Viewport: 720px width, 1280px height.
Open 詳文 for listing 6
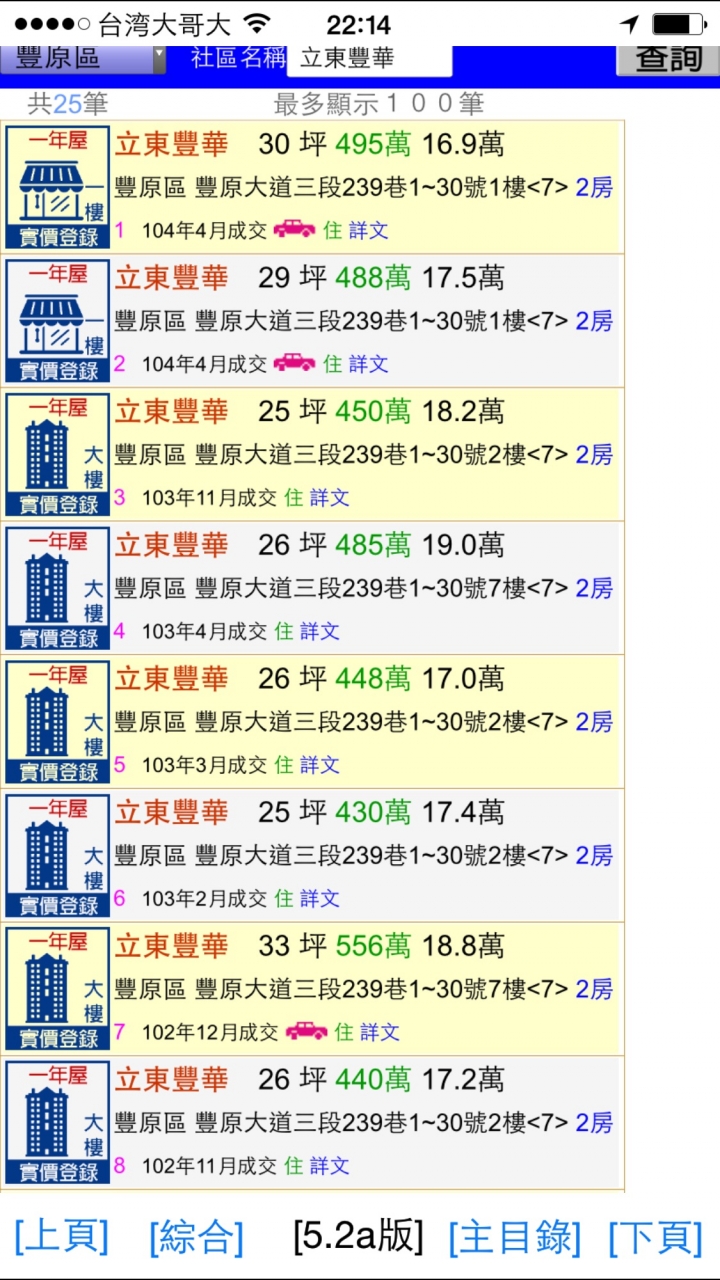tap(320, 899)
